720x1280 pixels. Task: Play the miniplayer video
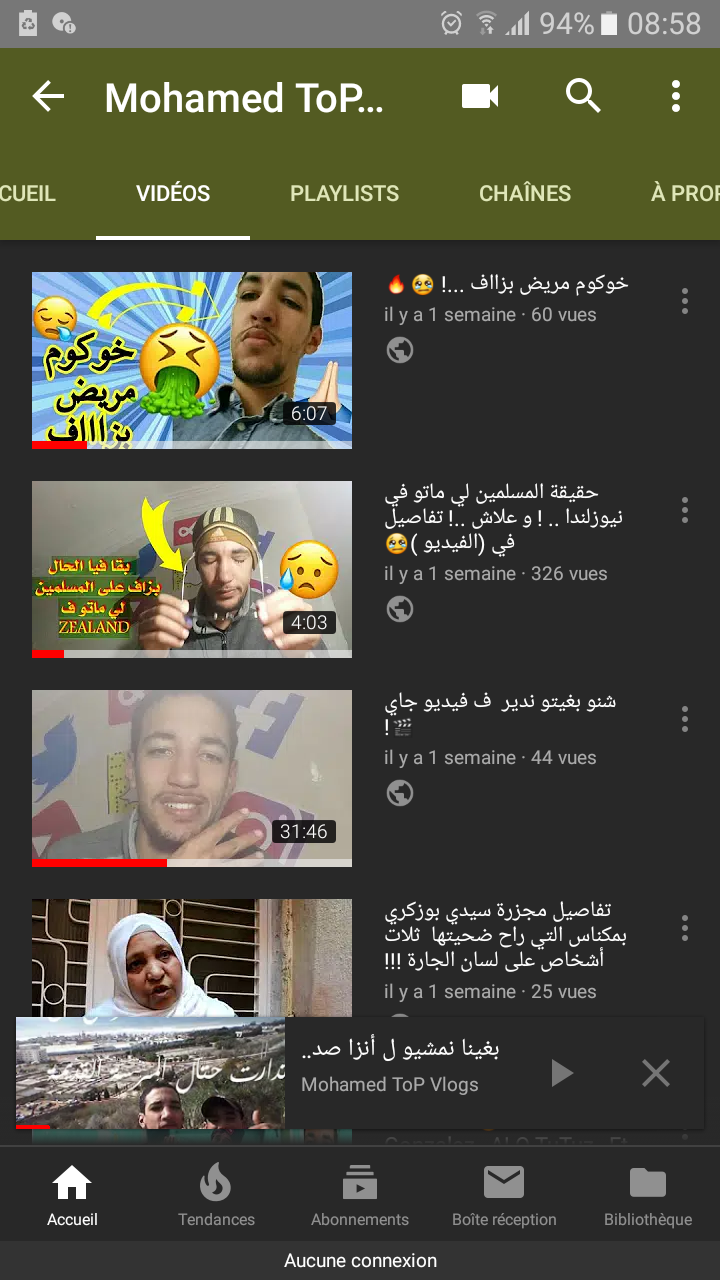coord(562,1073)
